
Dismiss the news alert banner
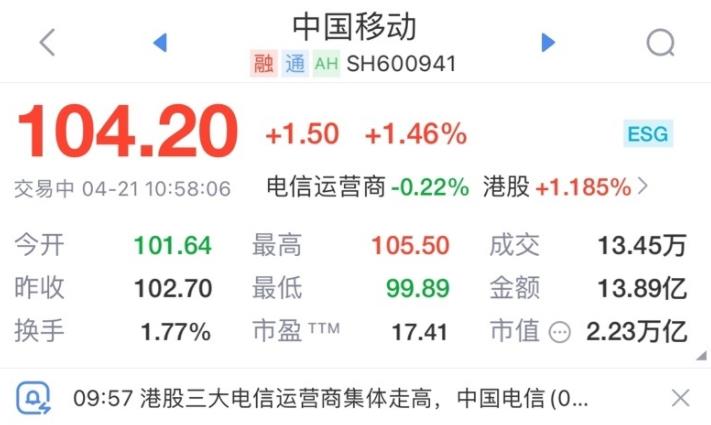[x=680, y=398]
